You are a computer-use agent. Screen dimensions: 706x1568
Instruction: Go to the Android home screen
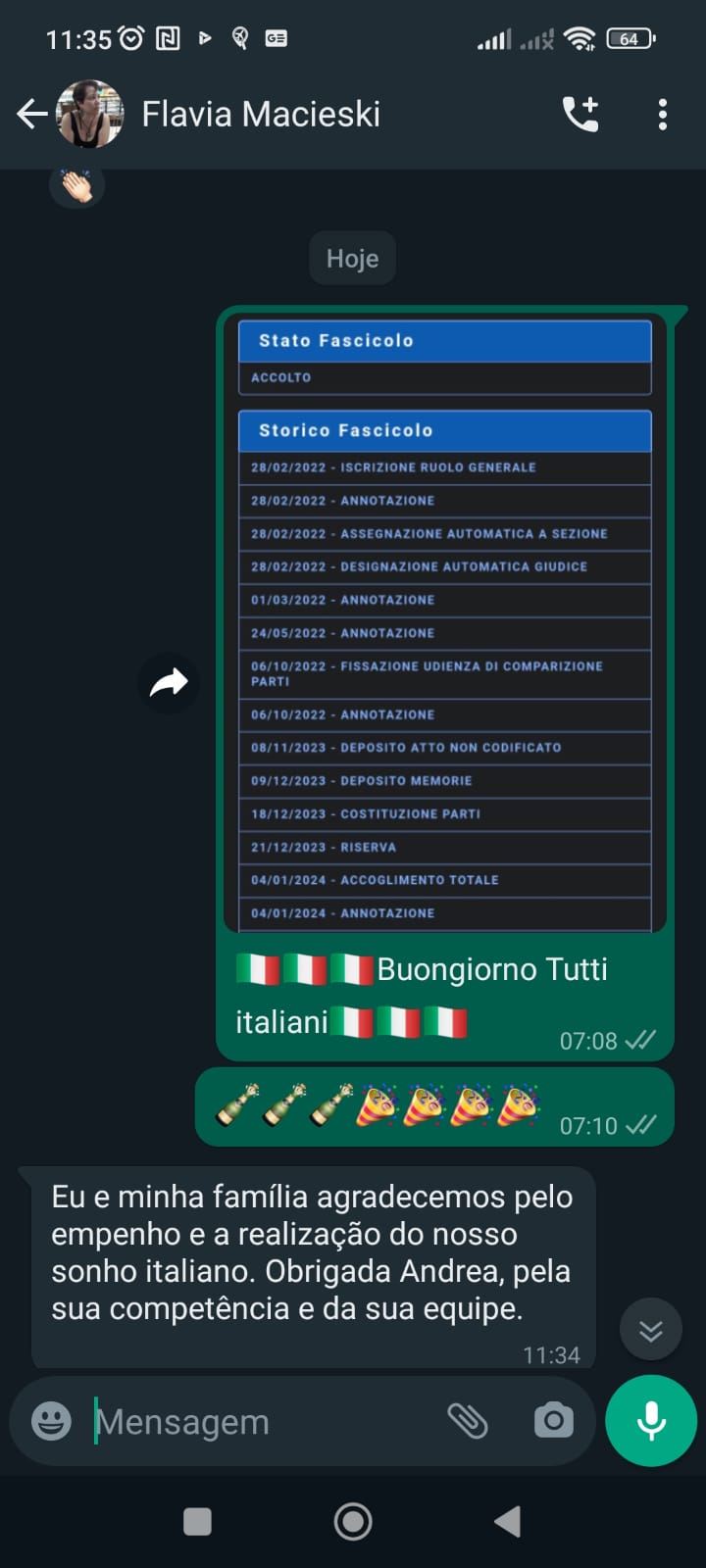pos(353,1521)
